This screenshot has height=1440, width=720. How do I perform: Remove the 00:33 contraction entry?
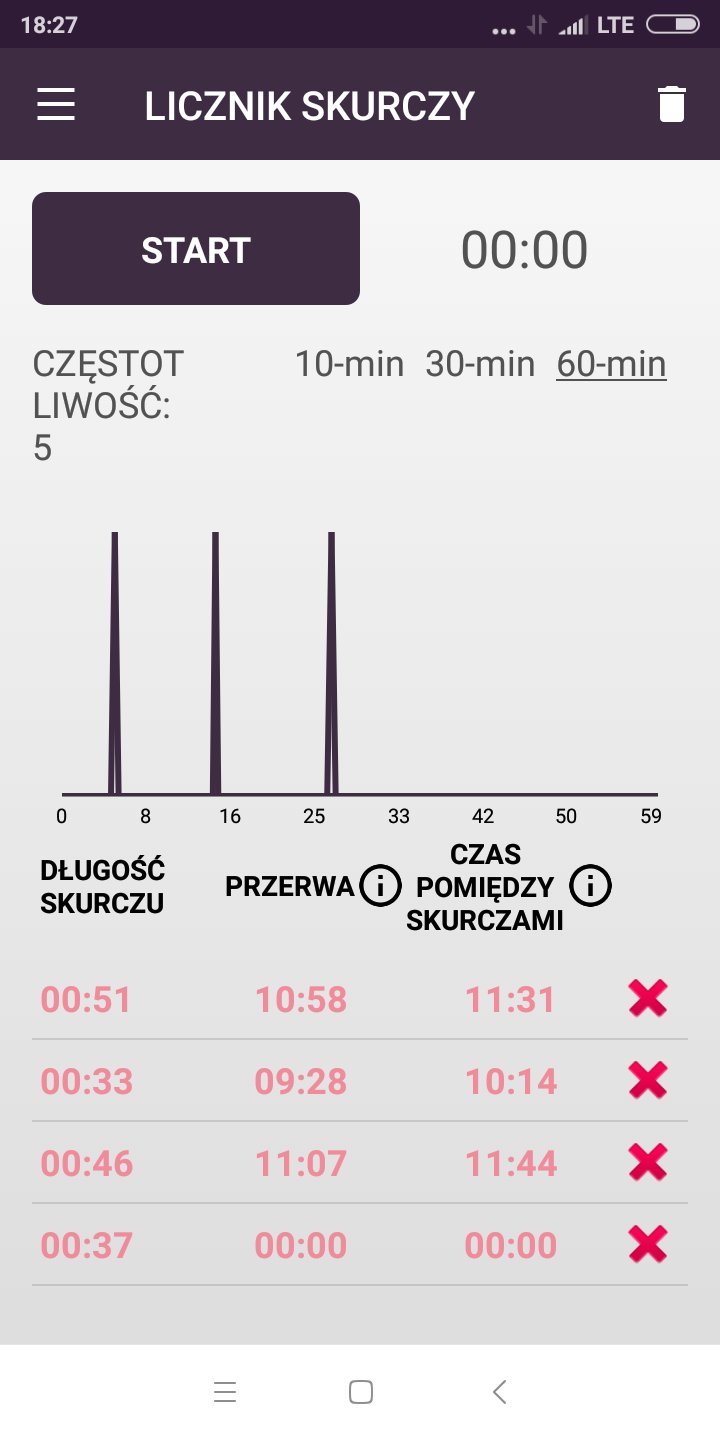click(x=648, y=1081)
